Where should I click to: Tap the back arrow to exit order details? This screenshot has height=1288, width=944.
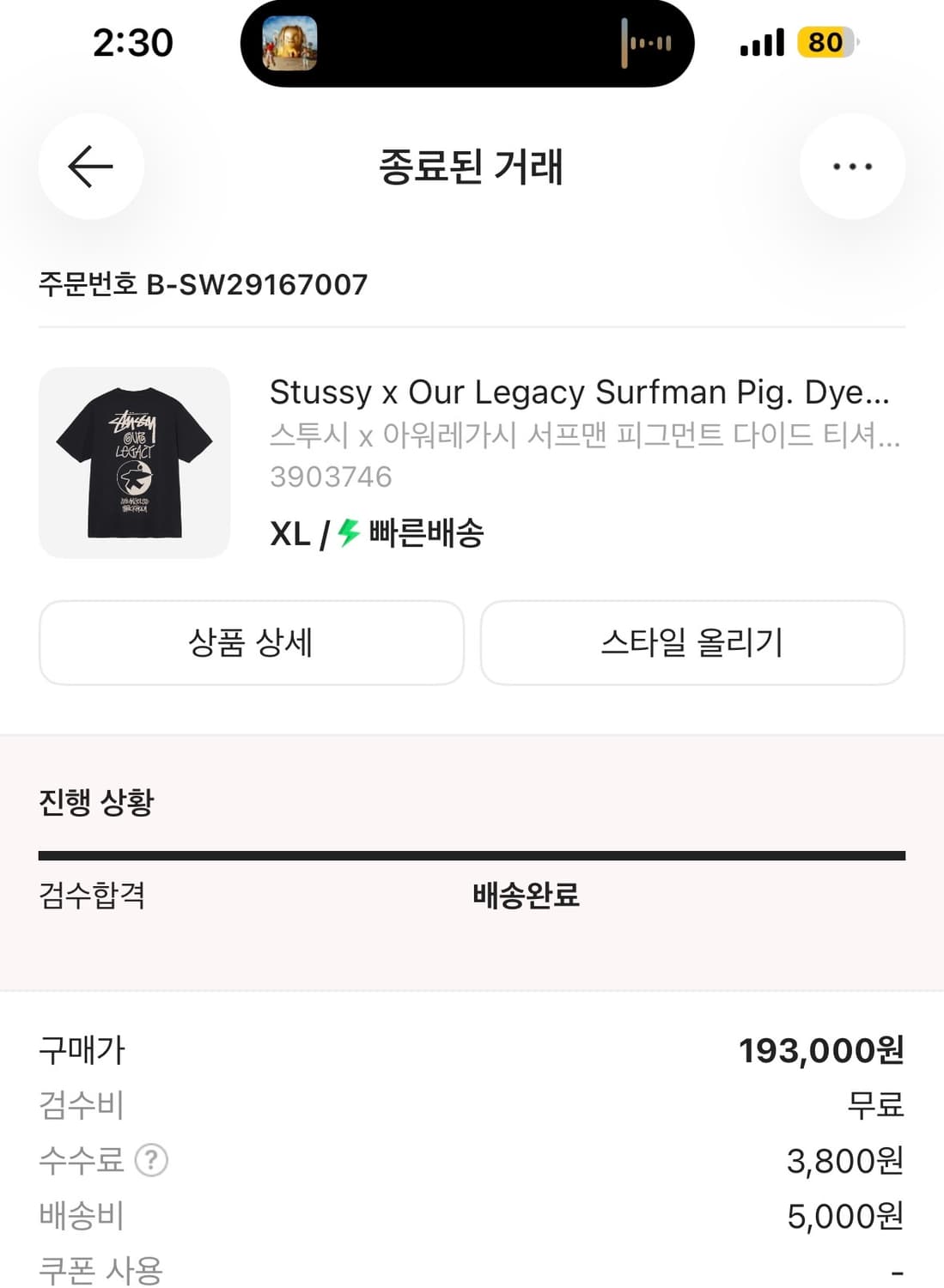point(90,167)
